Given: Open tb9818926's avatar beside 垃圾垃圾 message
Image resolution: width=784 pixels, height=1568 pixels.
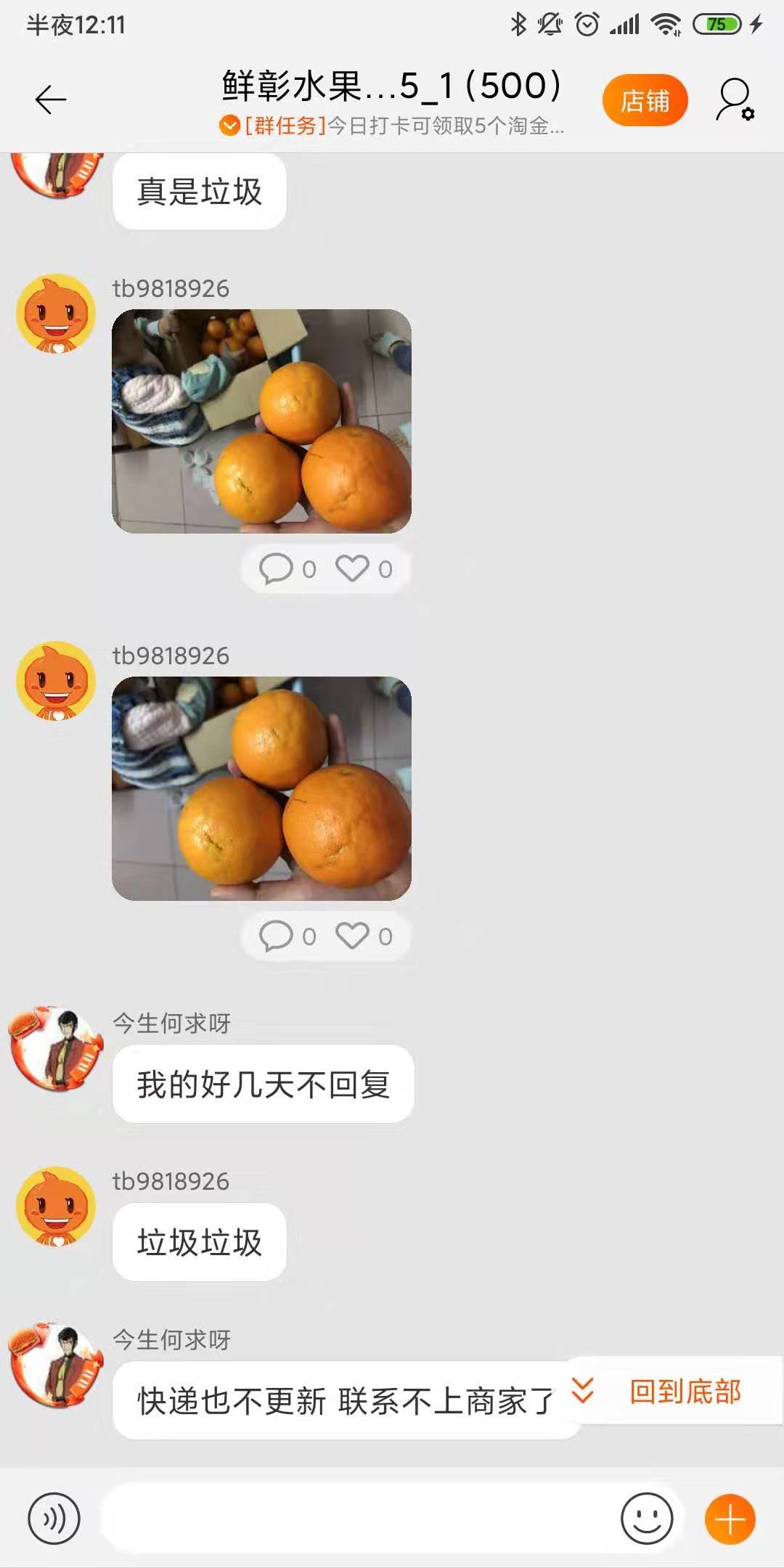Looking at the screenshot, I should (x=57, y=1206).
